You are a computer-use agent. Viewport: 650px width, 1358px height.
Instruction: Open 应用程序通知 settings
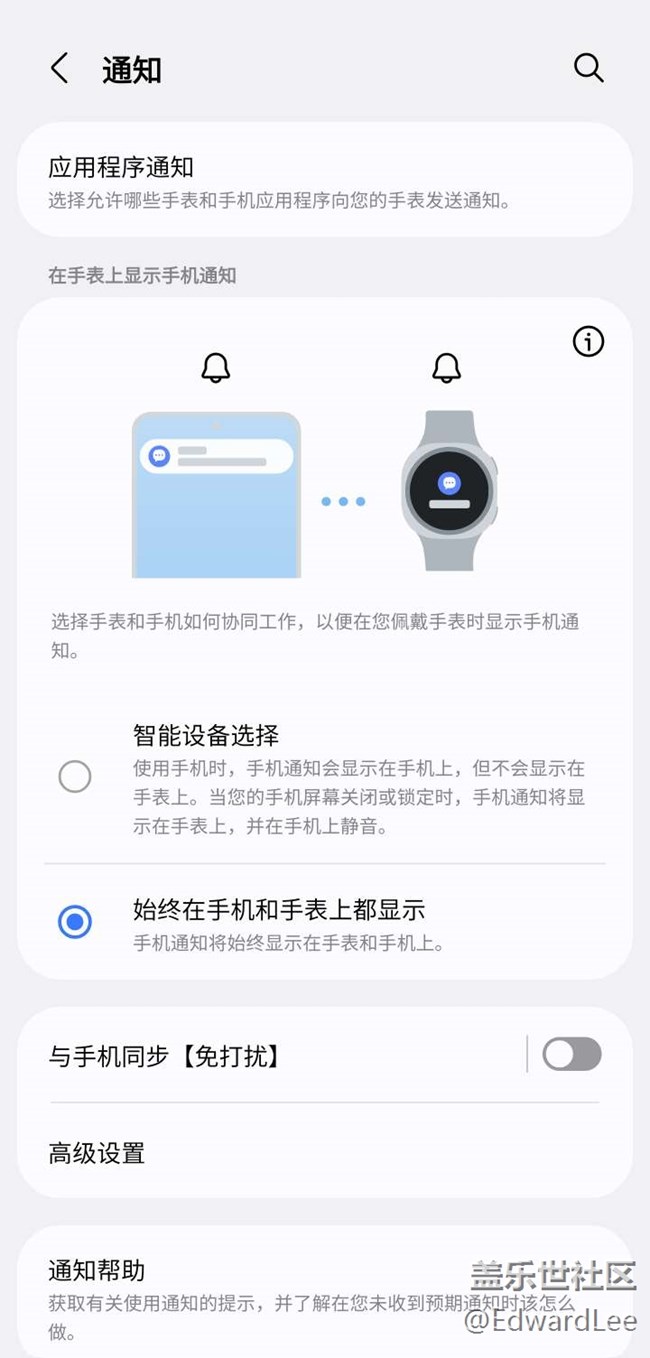[x=324, y=180]
